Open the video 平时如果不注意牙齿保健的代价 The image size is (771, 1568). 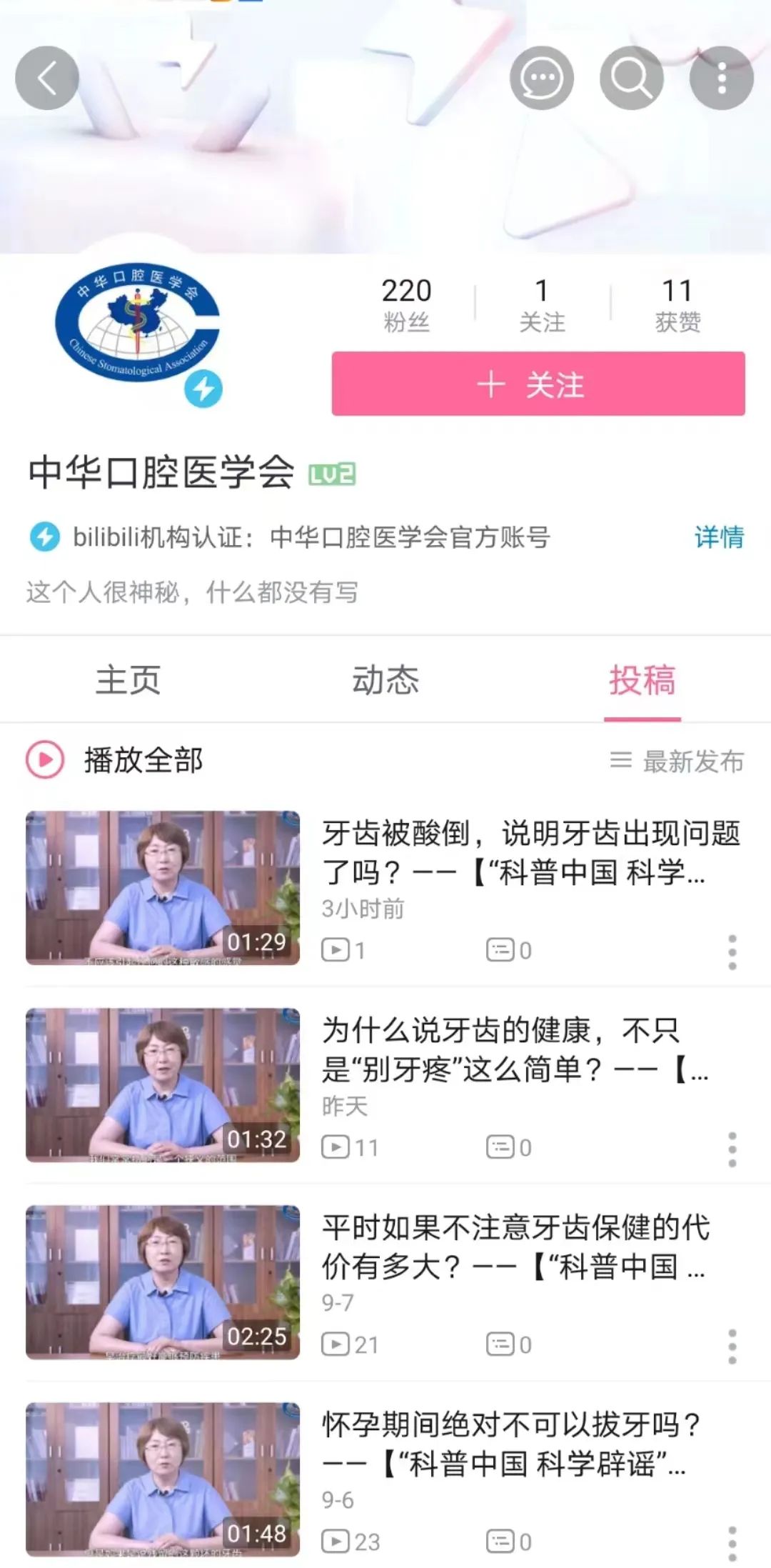(x=514, y=1247)
